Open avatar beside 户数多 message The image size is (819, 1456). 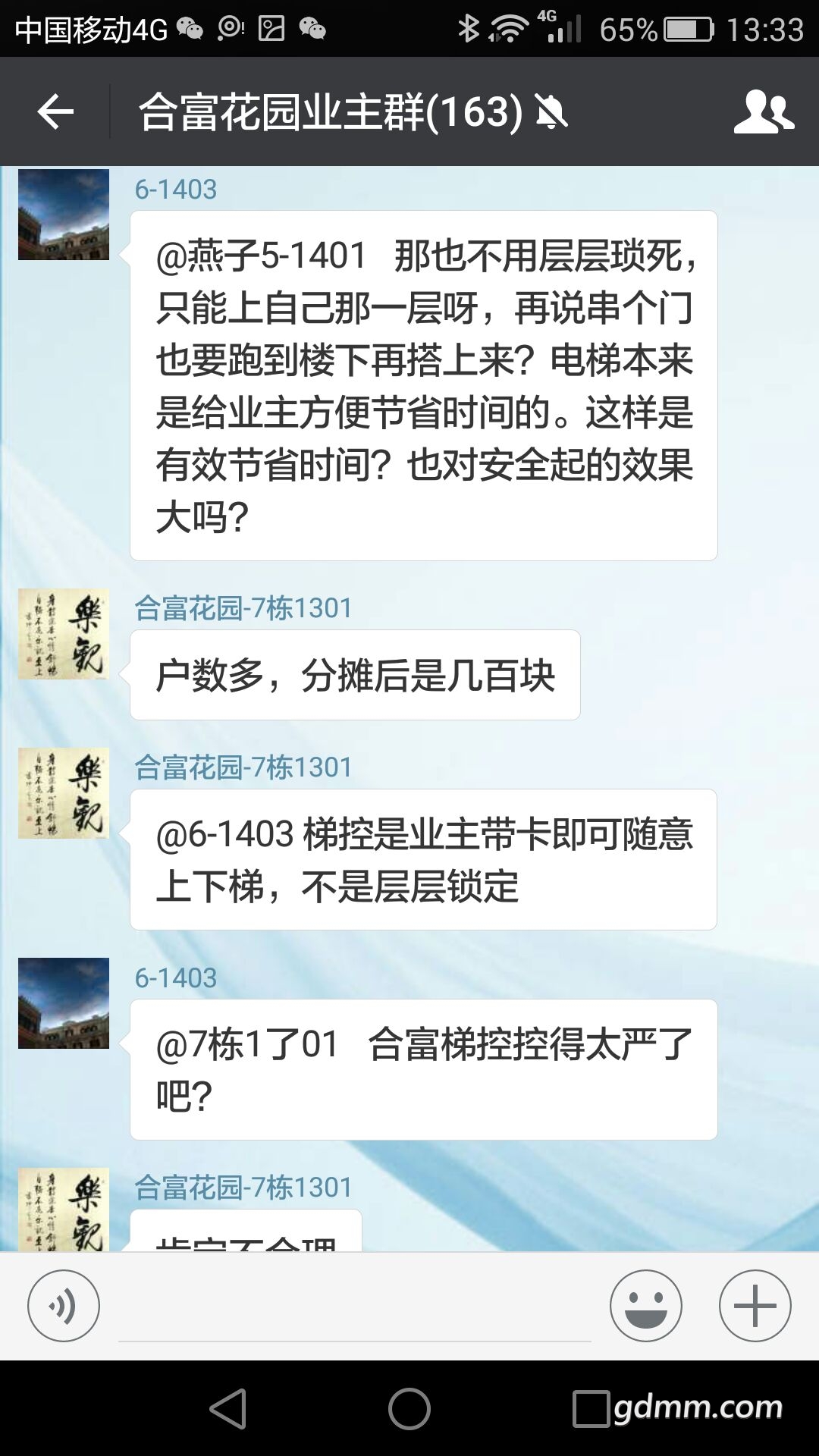[x=64, y=634]
